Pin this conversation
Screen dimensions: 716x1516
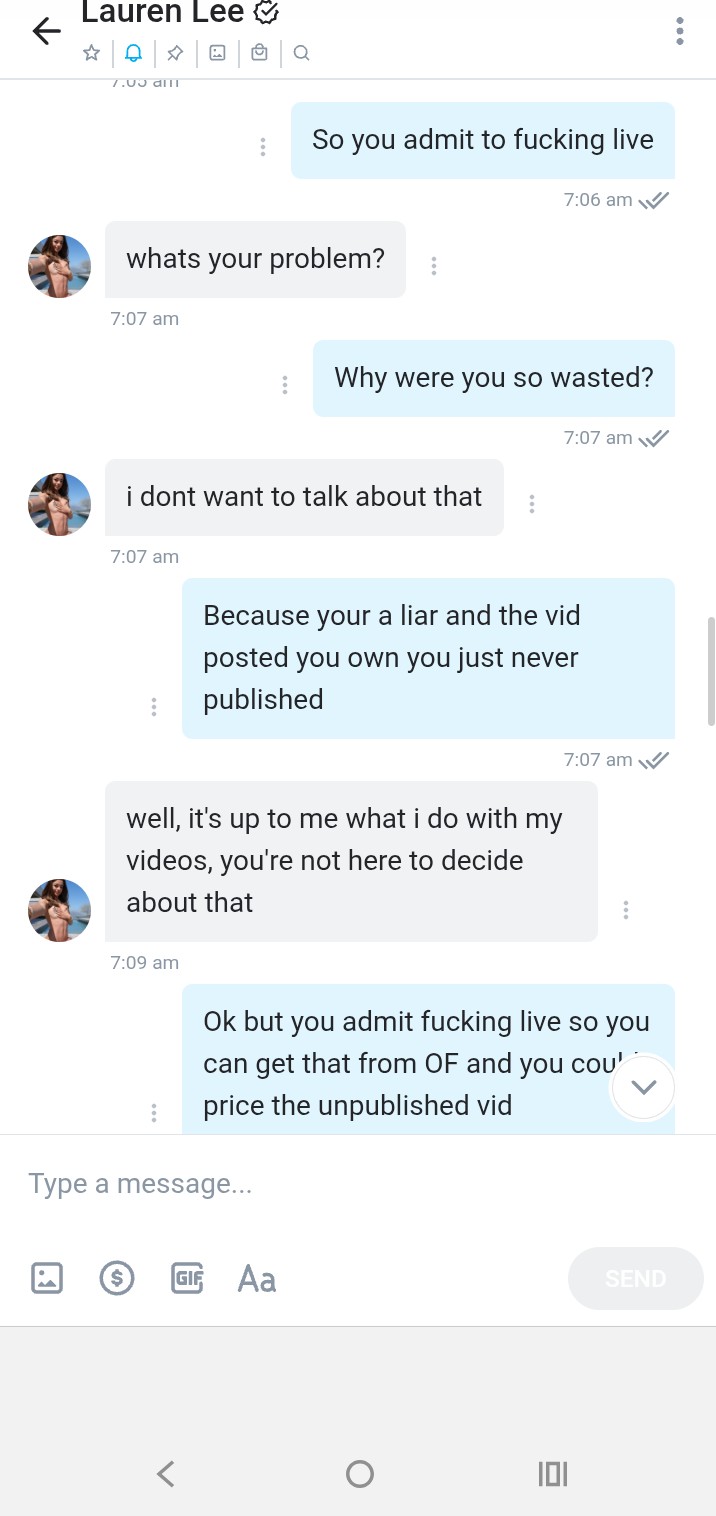click(175, 53)
